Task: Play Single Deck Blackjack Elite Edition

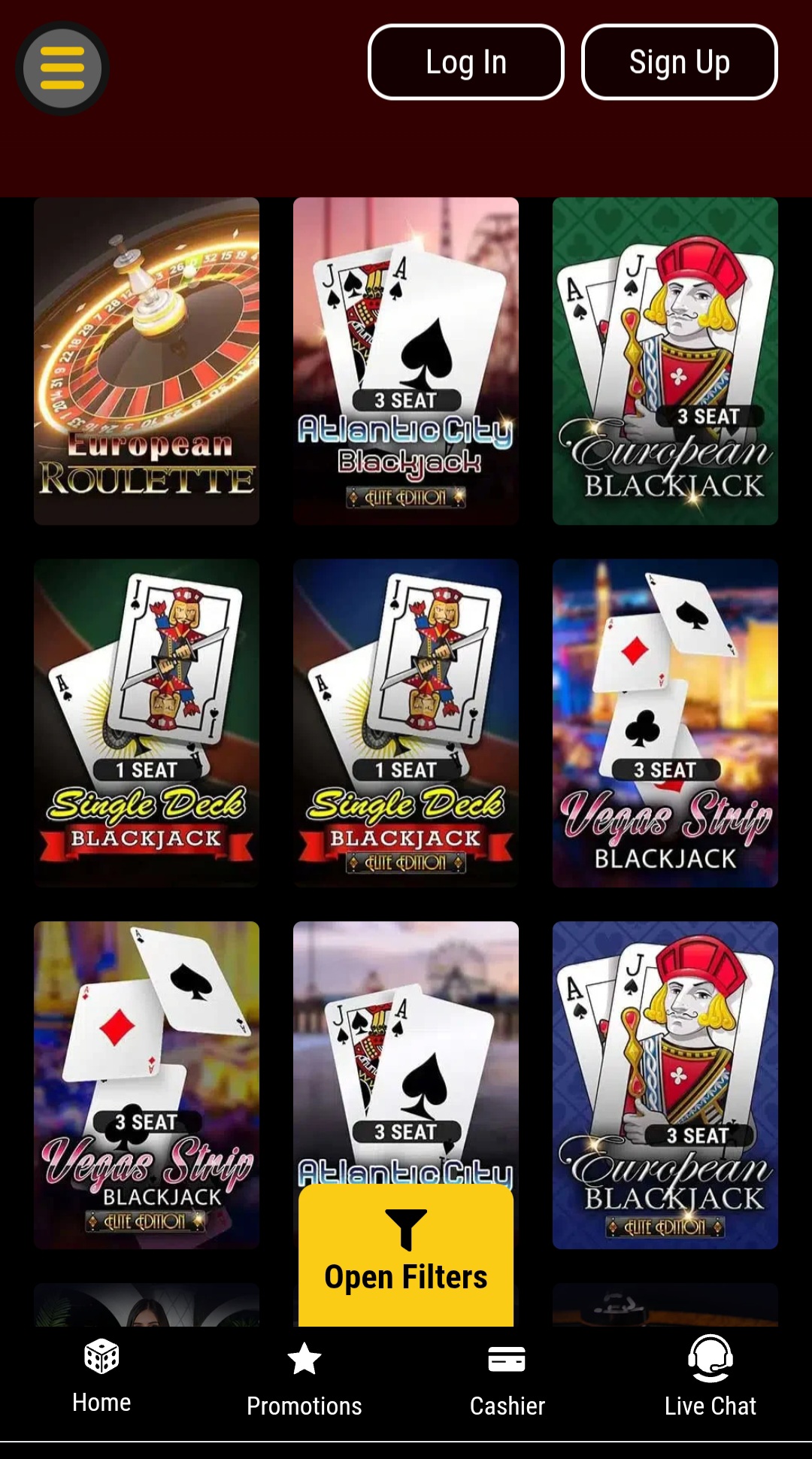Action: (x=406, y=722)
